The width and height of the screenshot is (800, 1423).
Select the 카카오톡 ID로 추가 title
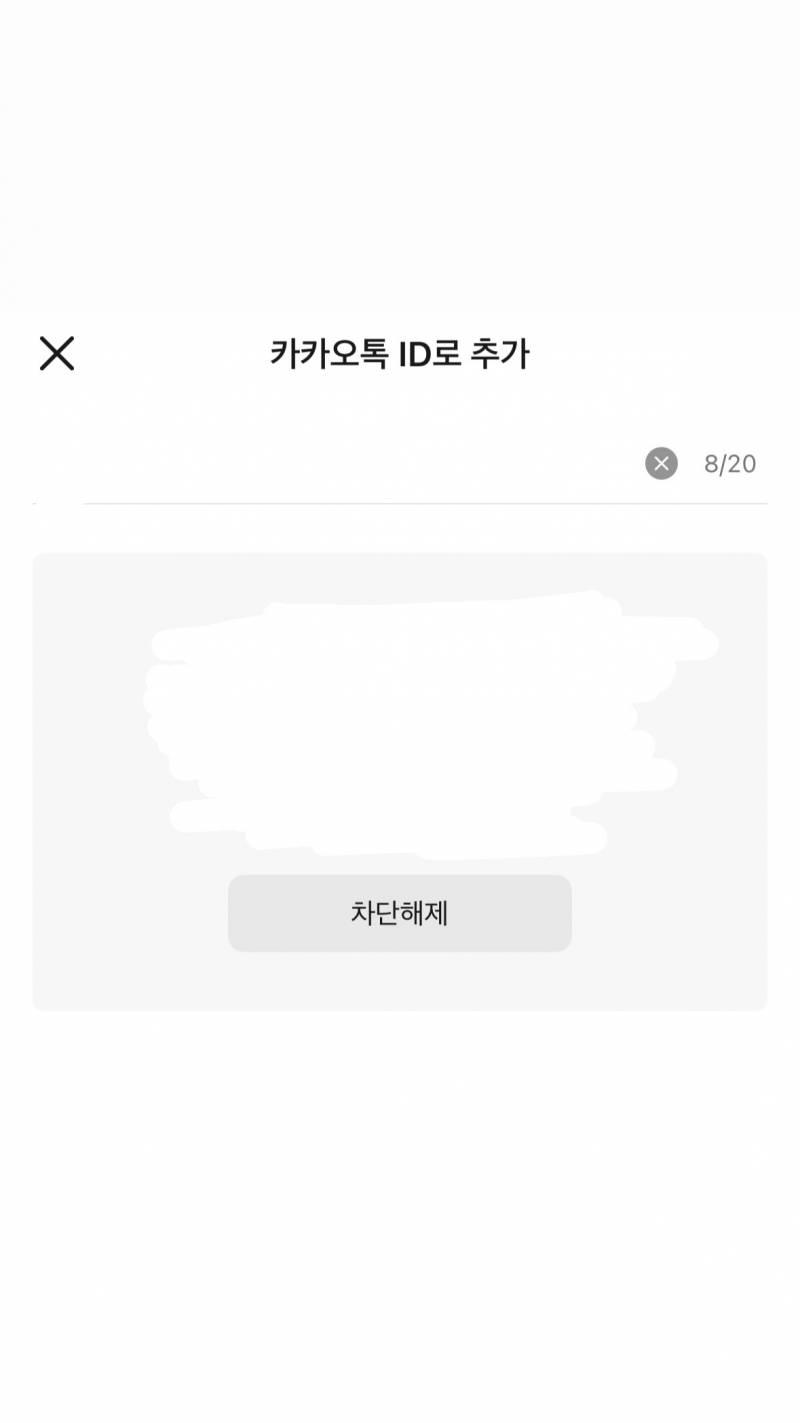pyautogui.click(x=400, y=354)
